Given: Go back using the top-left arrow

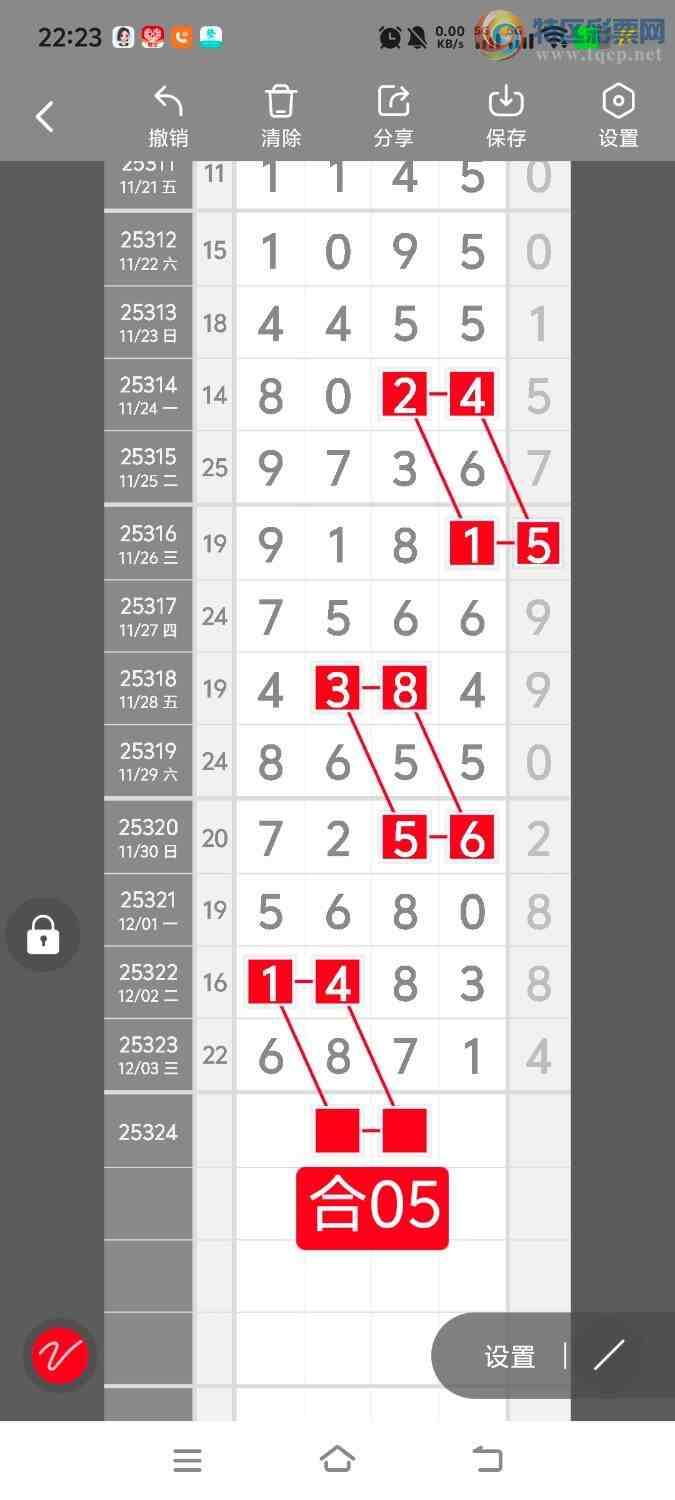Looking at the screenshot, I should pos(45,117).
